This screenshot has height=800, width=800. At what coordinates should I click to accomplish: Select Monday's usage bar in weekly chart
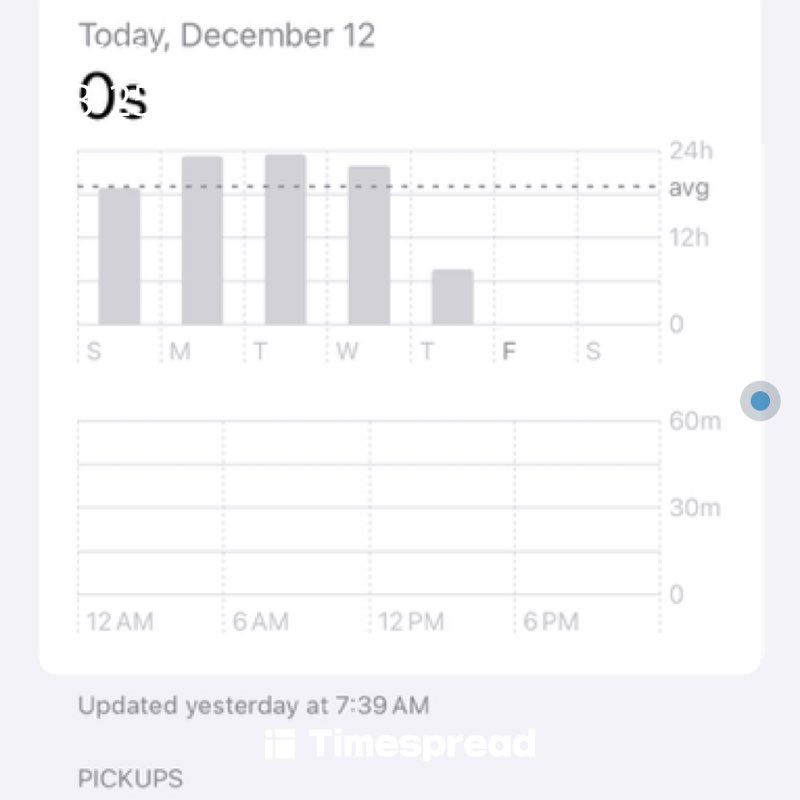[x=202, y=241]
